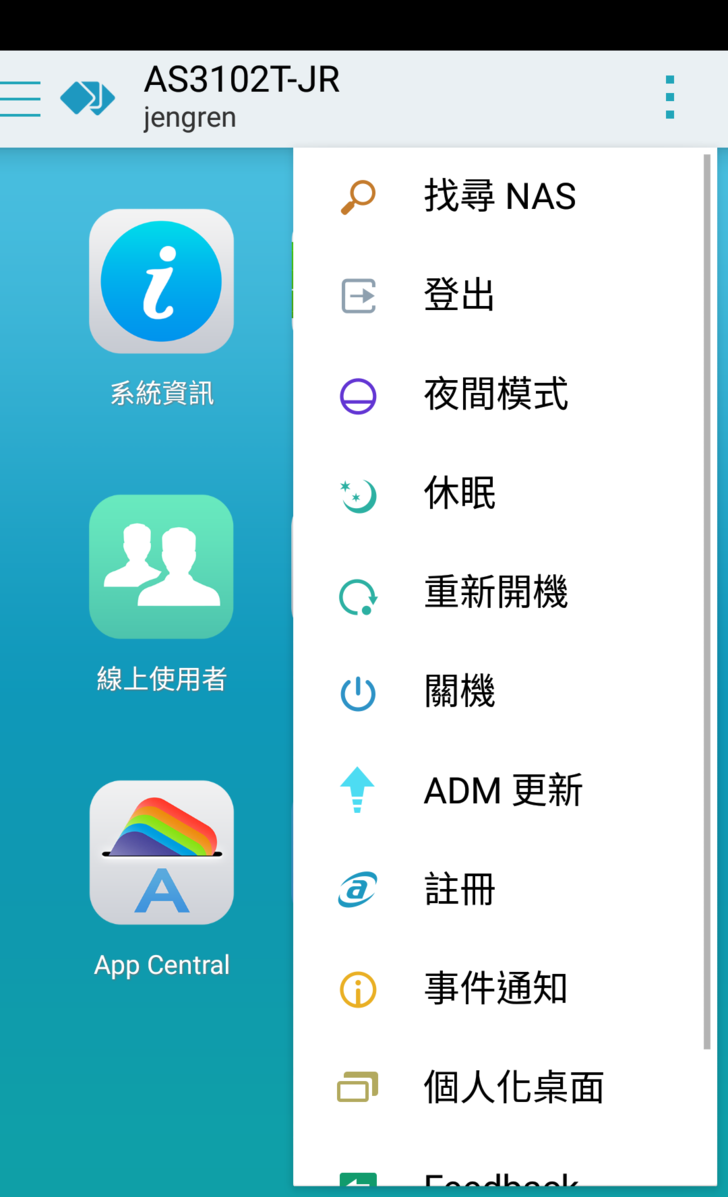Select 休眠 to sleep the NAS
The image size is (728, 1197).
pyautogui.click(x=459, y=493)
